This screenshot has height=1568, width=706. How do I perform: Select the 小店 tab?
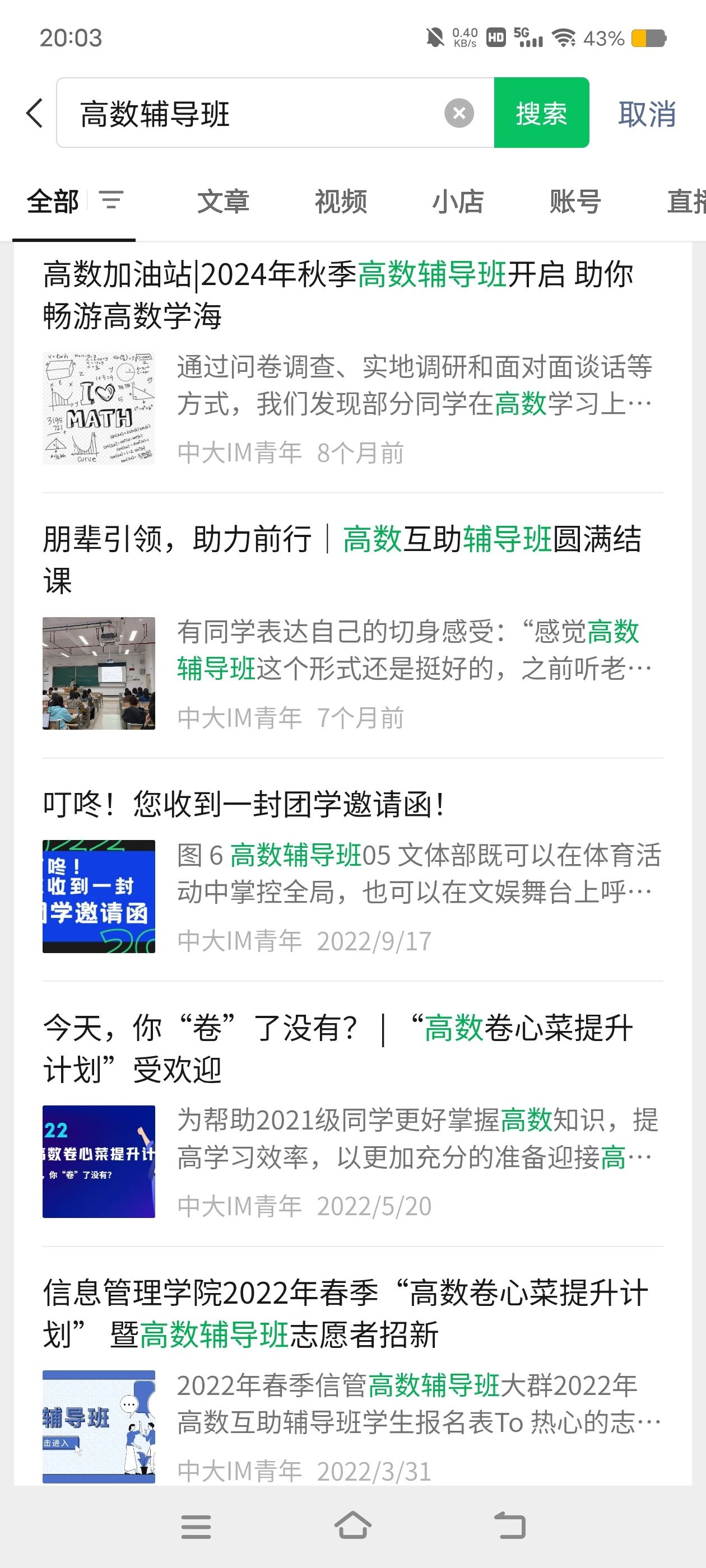[457, 202]
